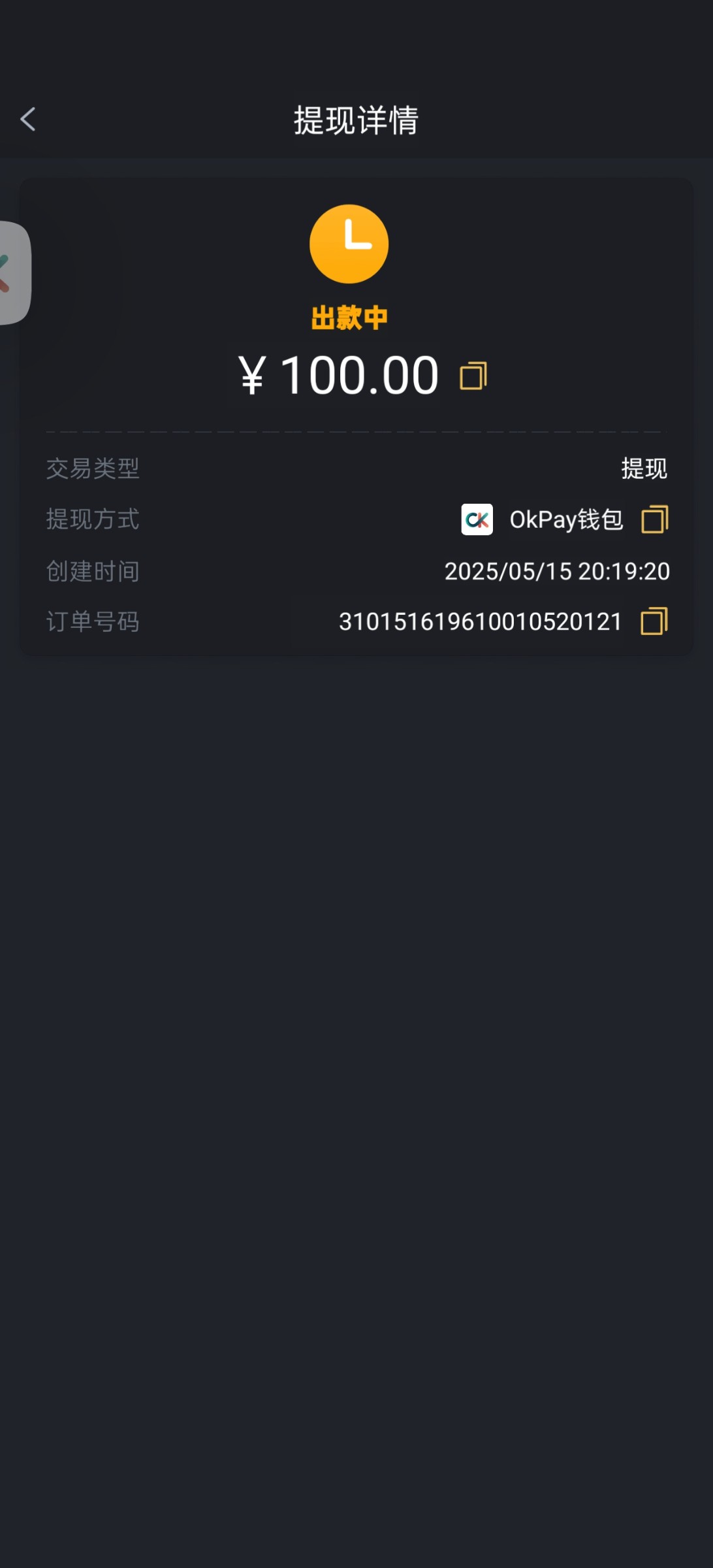Copy the ¥100.00 withdrawal amount

point(473,376)
